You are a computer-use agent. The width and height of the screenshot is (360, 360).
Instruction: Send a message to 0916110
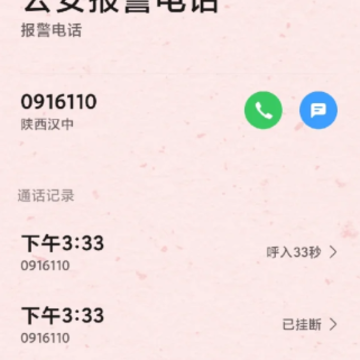click(318, 110)
